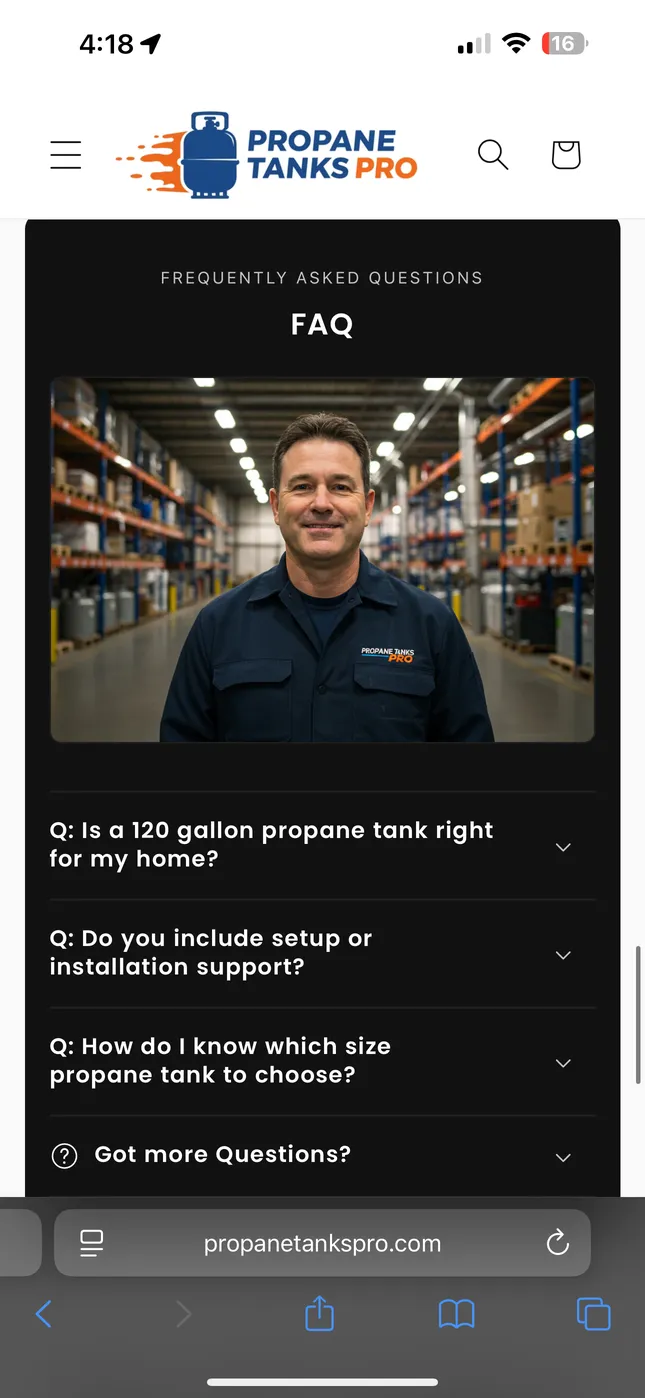Open the site search
The image size is (645, 1398).
493,155
